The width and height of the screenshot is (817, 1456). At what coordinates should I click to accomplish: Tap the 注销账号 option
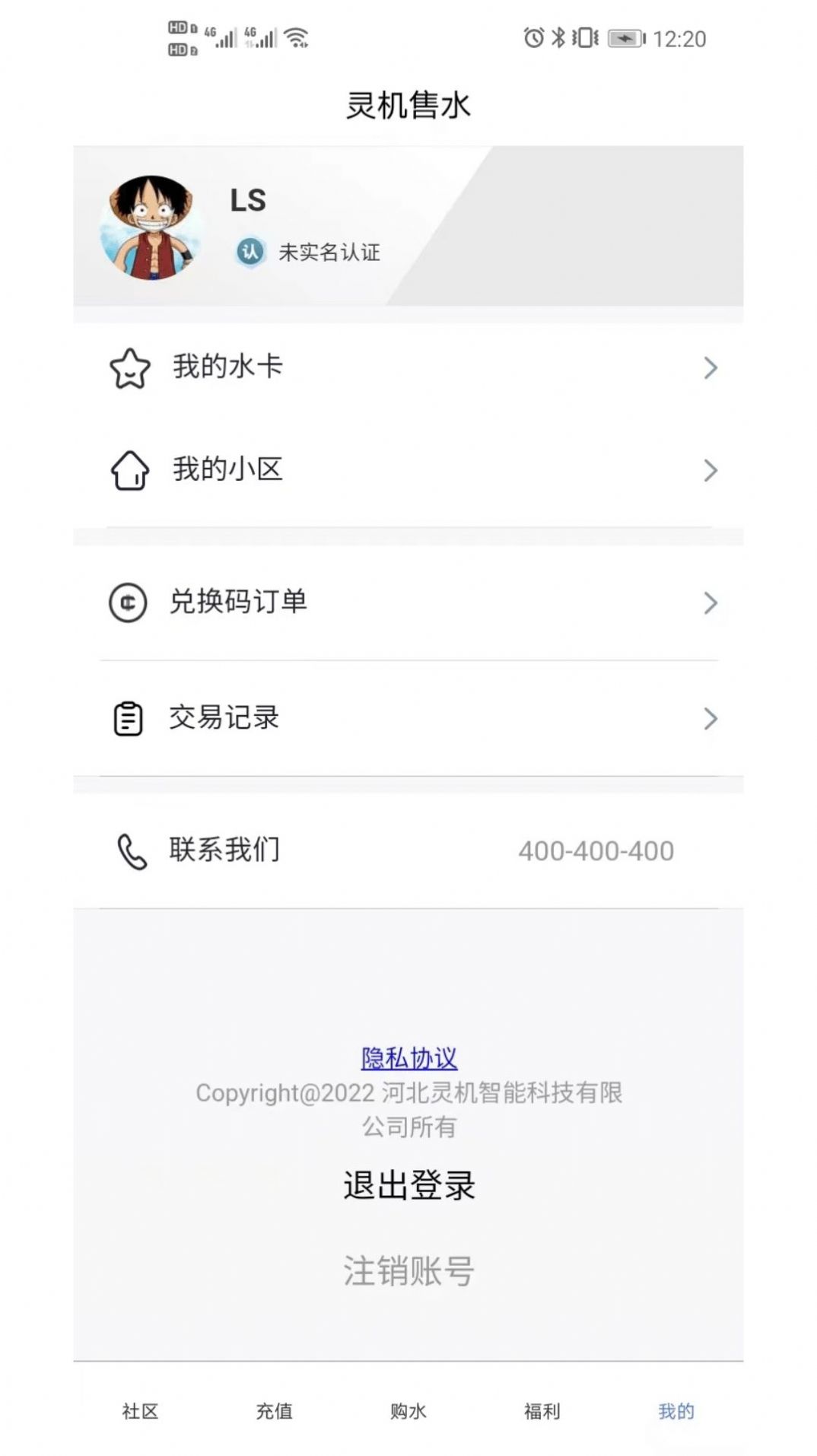[408, 1269]
